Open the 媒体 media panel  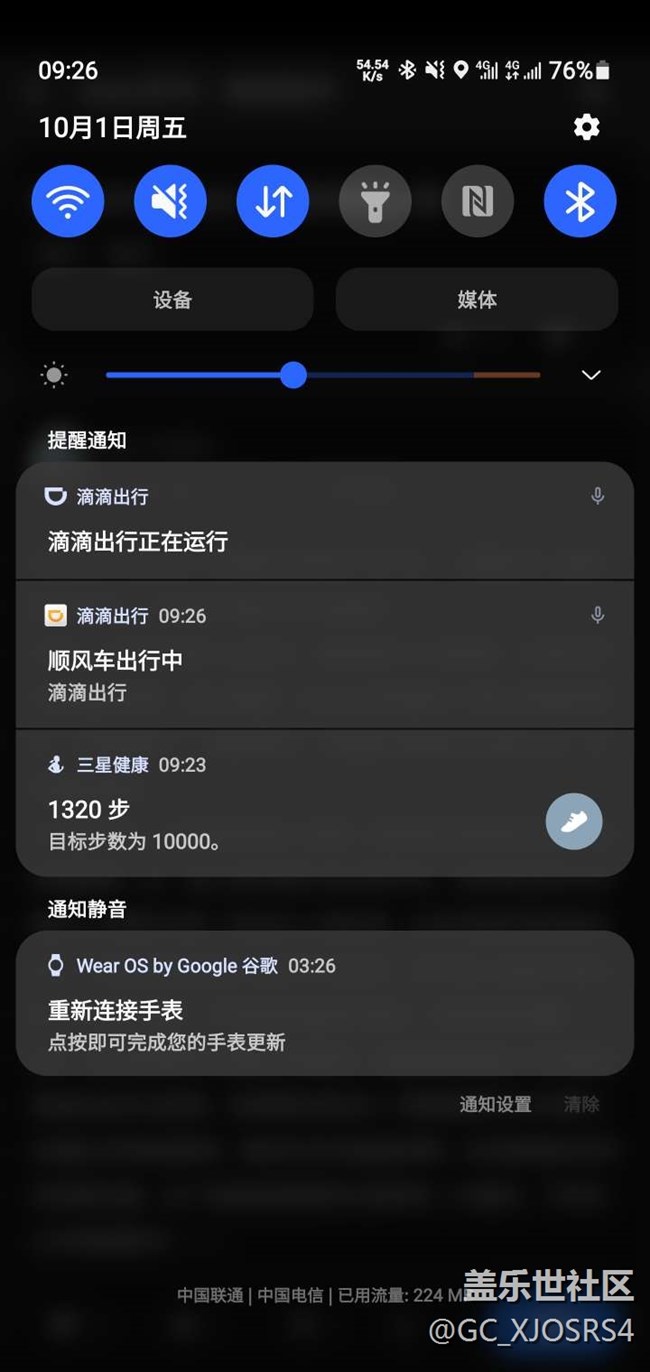click(477, 299)
